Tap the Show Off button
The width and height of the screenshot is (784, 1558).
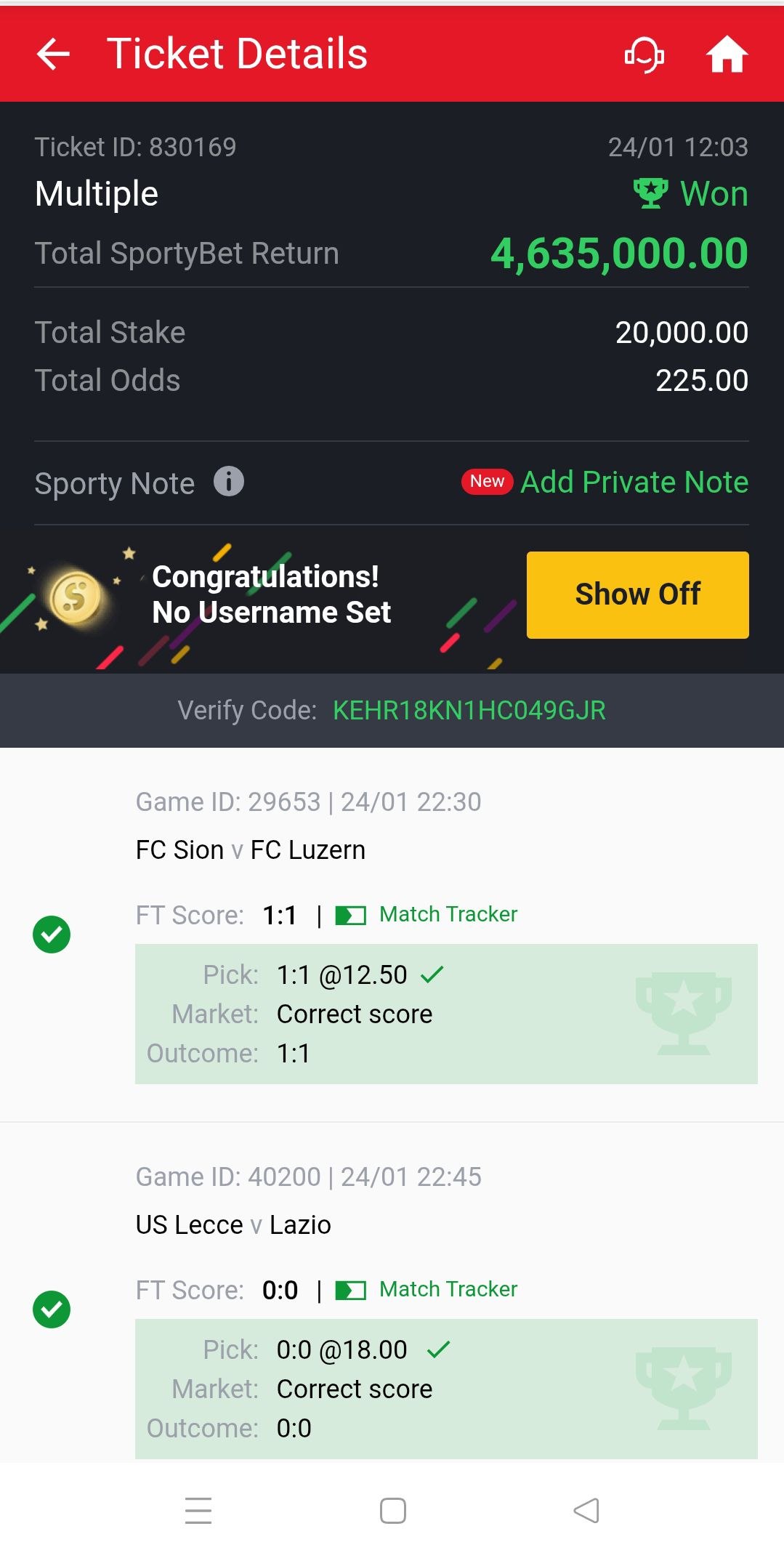click(637, 594)
